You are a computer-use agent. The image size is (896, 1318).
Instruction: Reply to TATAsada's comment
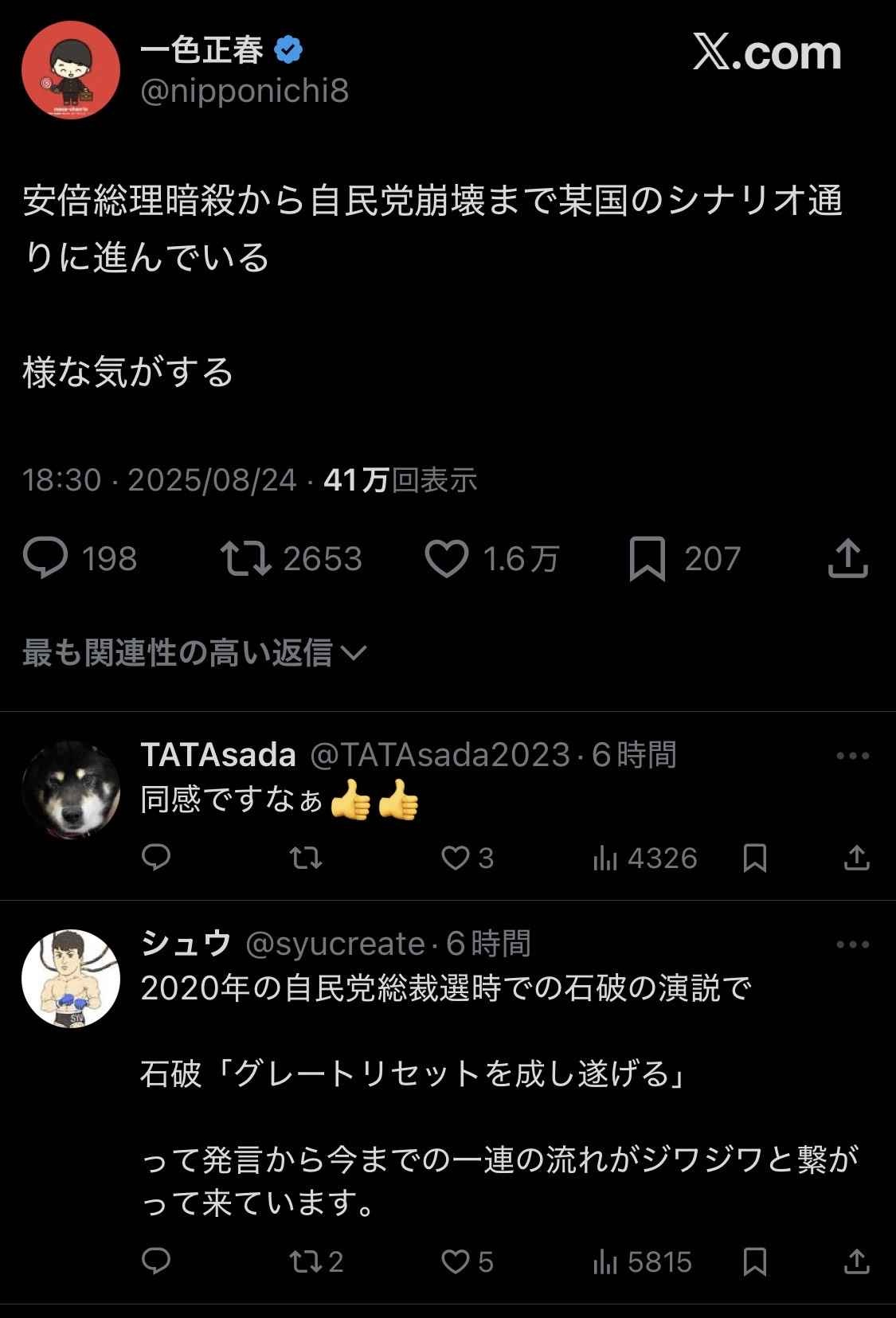(x=156, y=858)
